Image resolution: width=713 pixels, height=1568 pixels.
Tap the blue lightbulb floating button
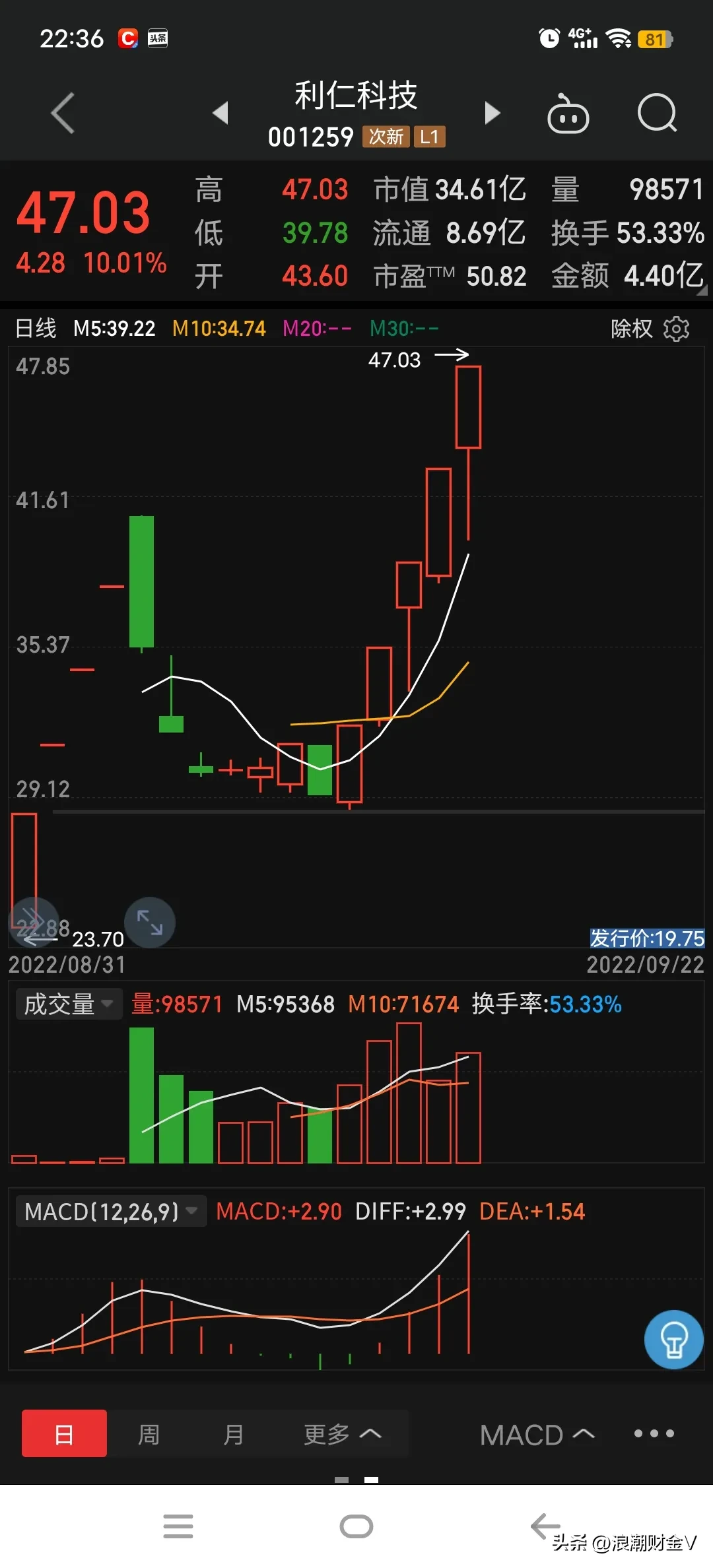[x=673, y=1340]
